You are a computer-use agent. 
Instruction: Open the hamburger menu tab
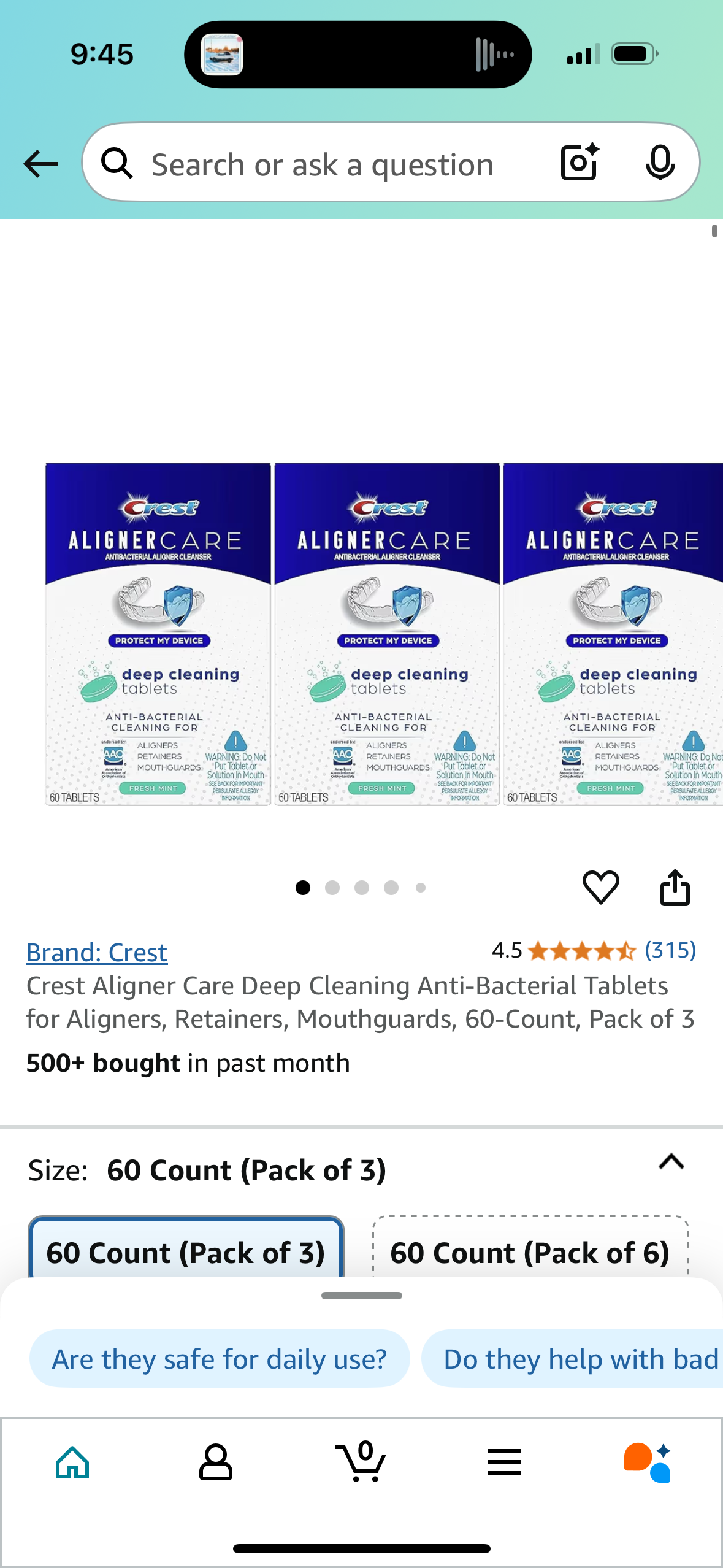coord(505,1462)
